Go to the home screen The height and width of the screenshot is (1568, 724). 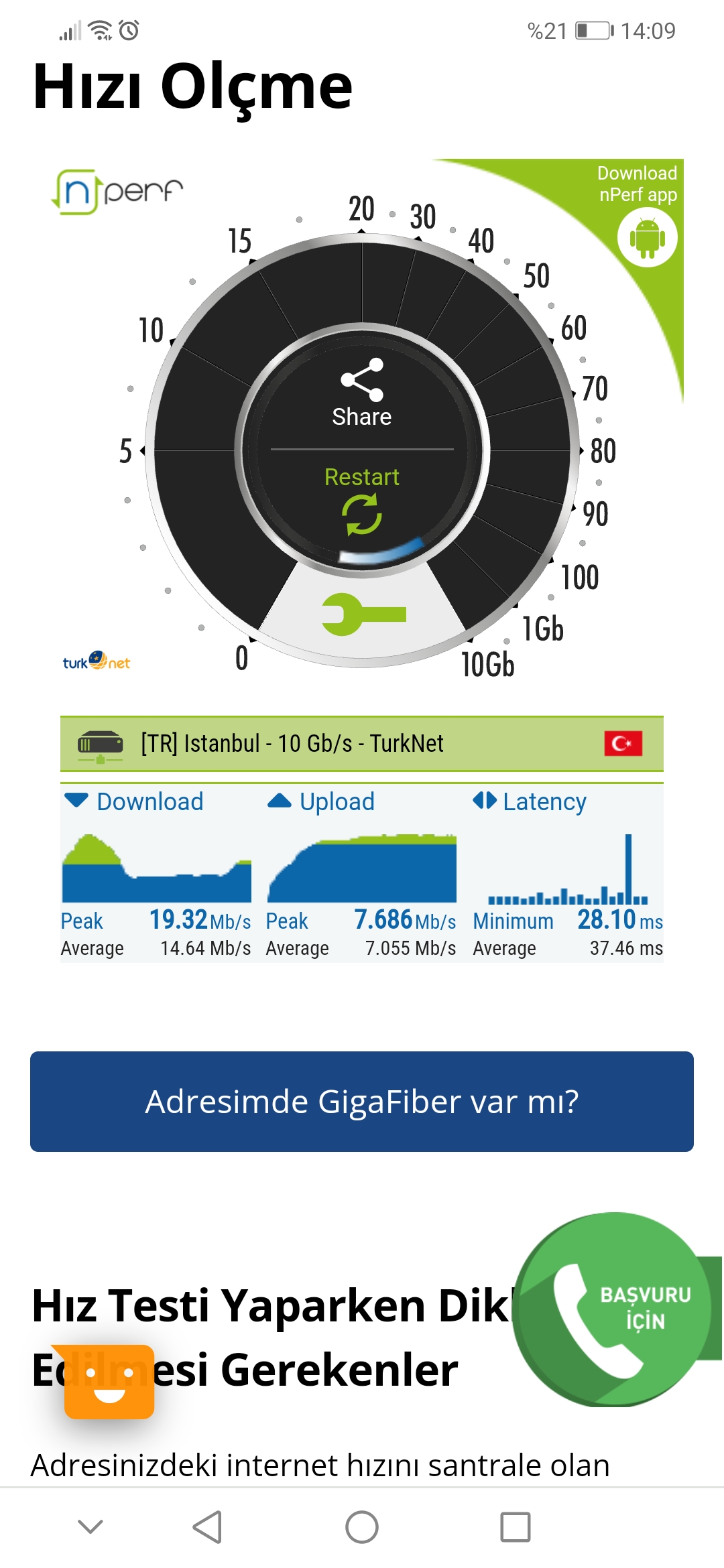[x=362, y=1527]
